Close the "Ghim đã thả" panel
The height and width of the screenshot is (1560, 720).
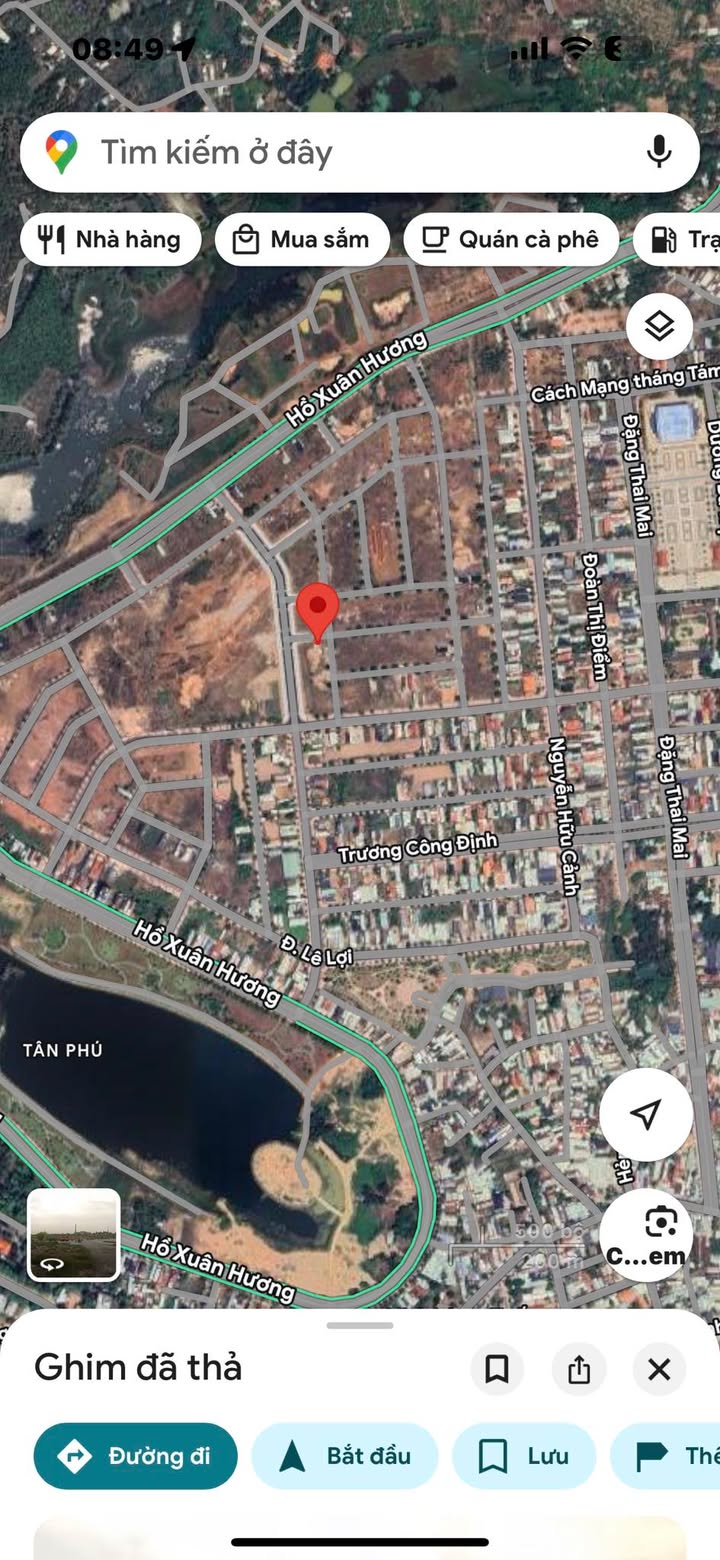659,1369
